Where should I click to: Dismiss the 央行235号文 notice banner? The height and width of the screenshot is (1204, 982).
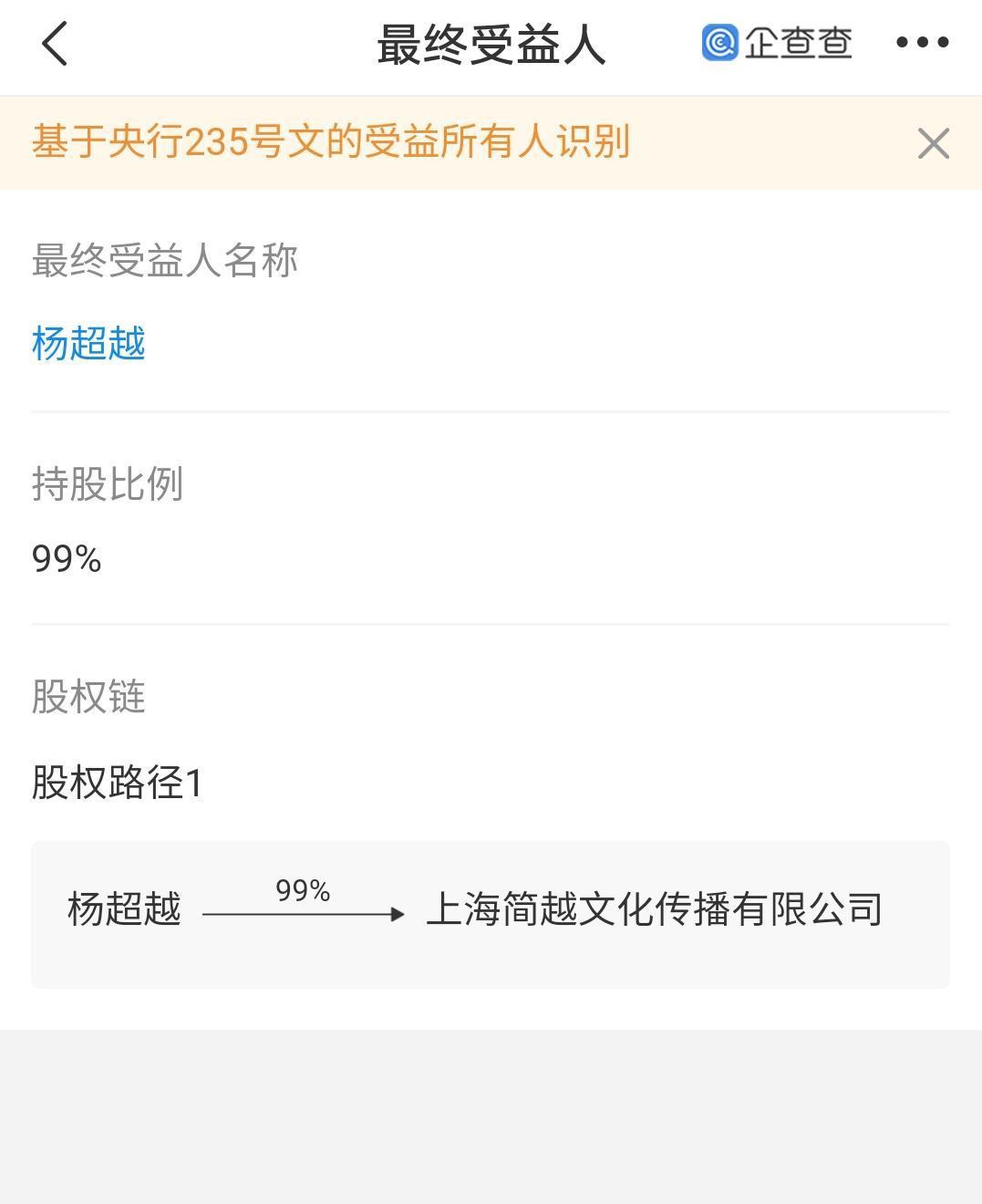(933, 143)
